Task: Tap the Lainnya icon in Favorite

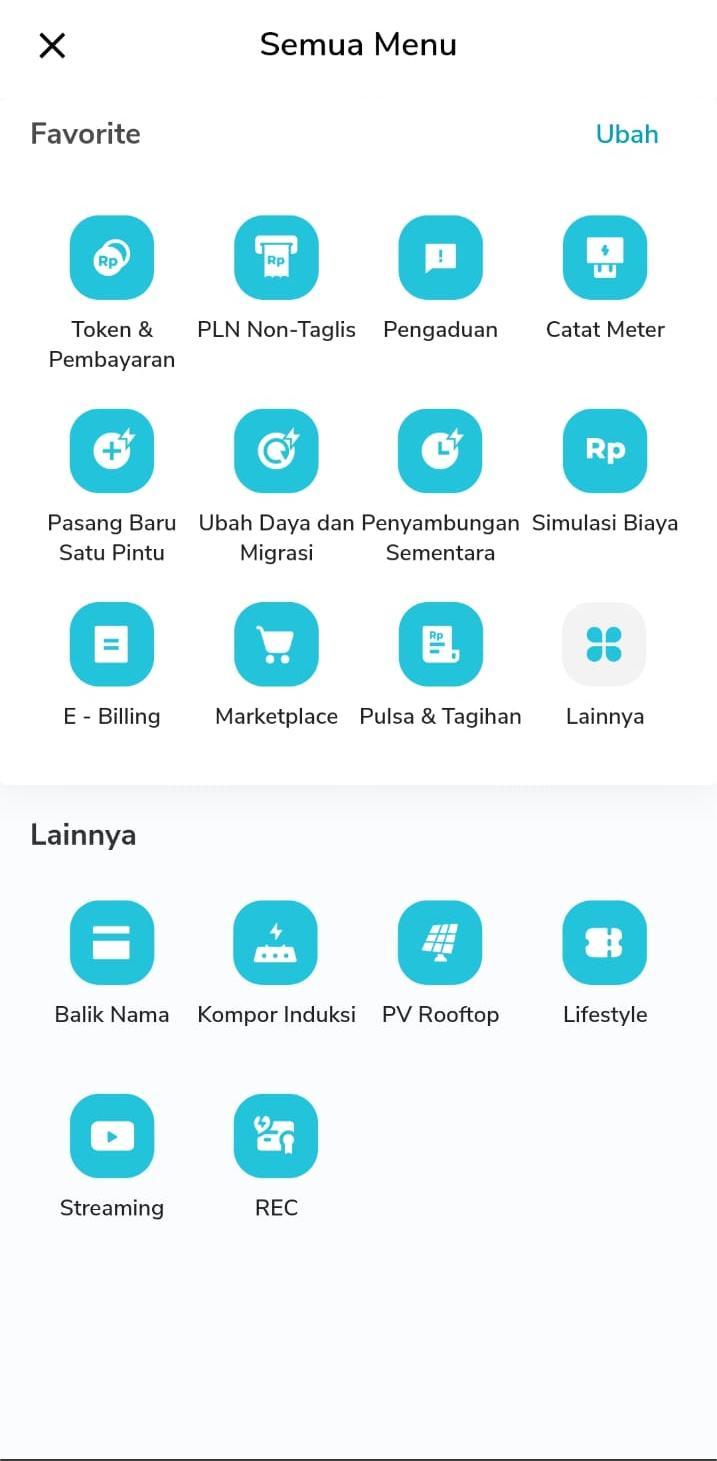Action: [605, 644]
